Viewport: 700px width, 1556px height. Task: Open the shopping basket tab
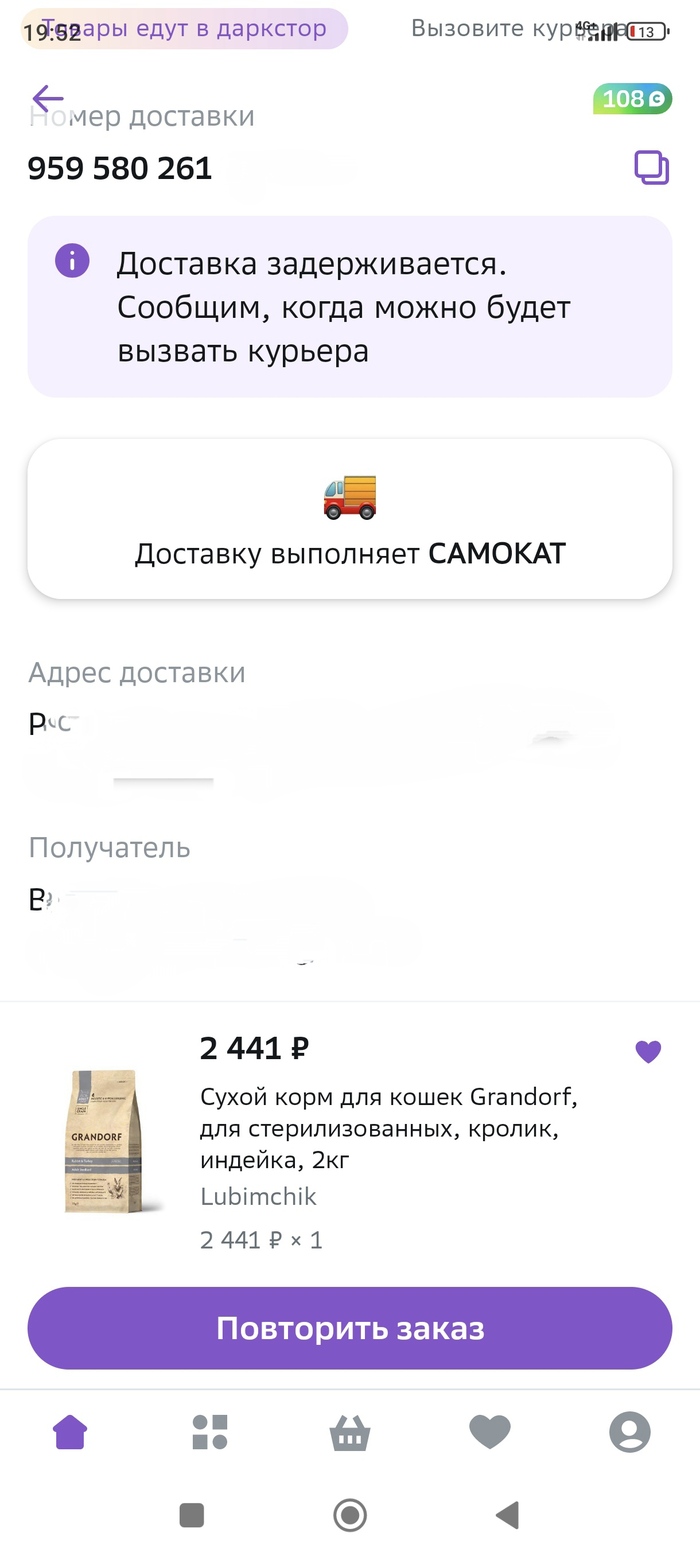pos(350,1433)
